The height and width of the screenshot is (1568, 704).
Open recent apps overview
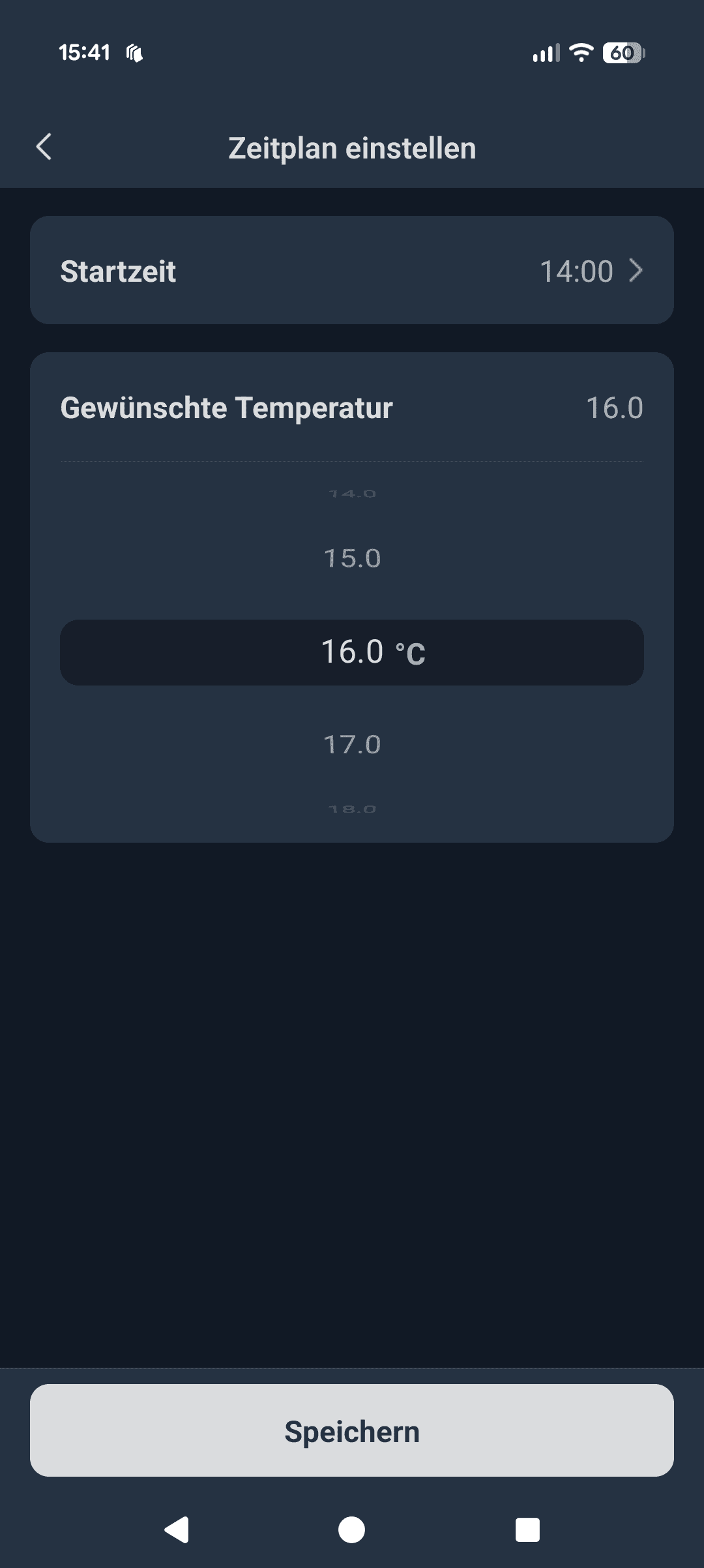[x=527, y=1530]
